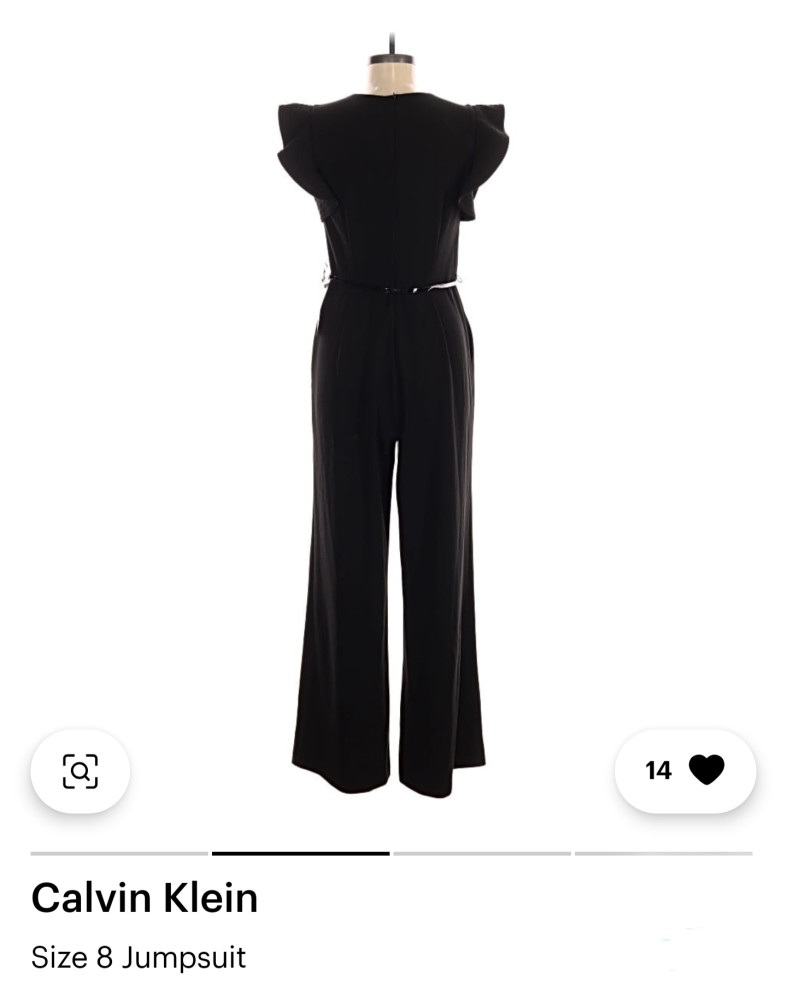The width and height of the screenshot is (787, 1000).
Task: Jump to the third photo indicator
Action: [x=482, y=853]
